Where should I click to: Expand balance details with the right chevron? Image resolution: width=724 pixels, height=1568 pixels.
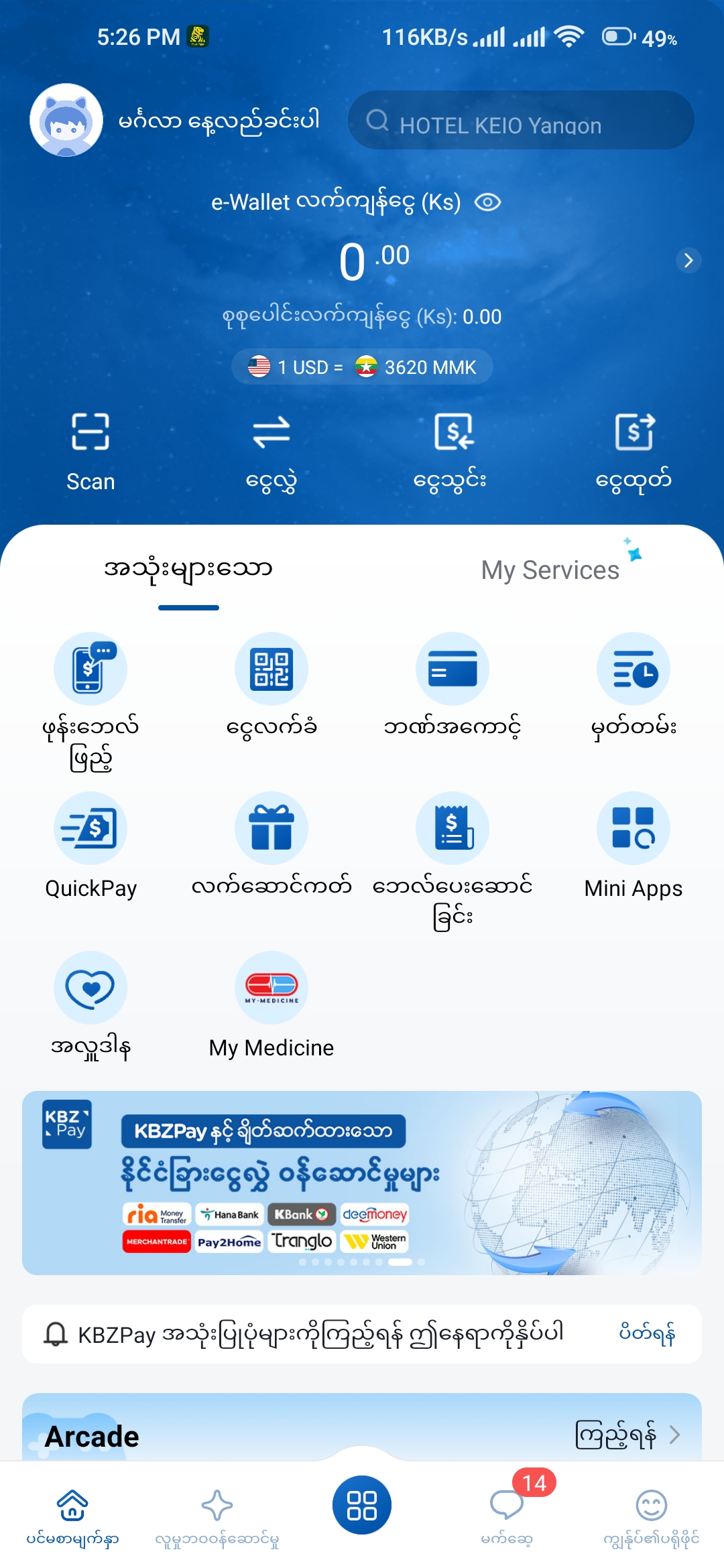pos(688,260)
